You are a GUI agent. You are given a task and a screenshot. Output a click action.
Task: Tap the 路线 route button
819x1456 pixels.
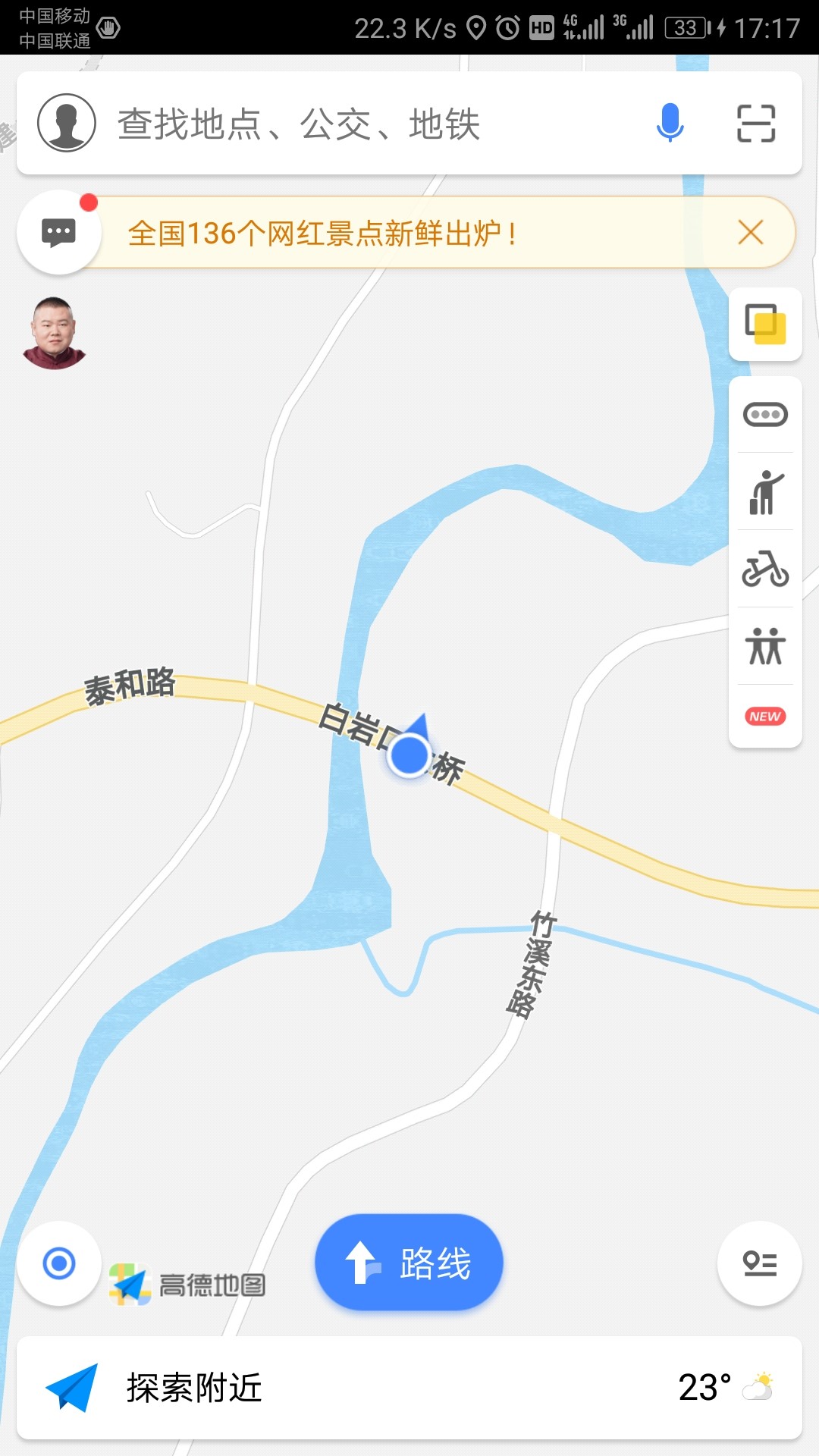409,1263
